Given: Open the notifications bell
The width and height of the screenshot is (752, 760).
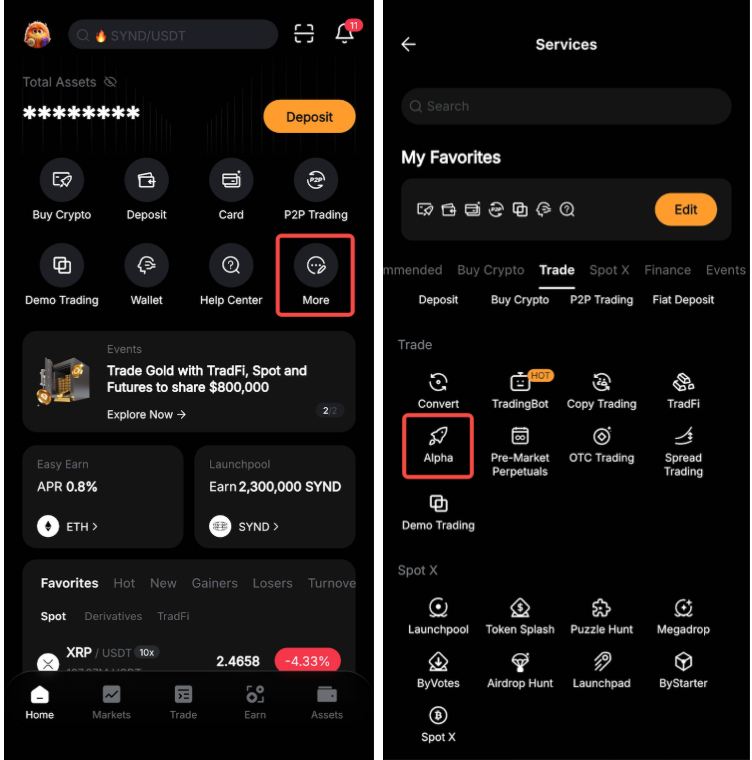Looking at the screenshot, I should click(345, 34).
